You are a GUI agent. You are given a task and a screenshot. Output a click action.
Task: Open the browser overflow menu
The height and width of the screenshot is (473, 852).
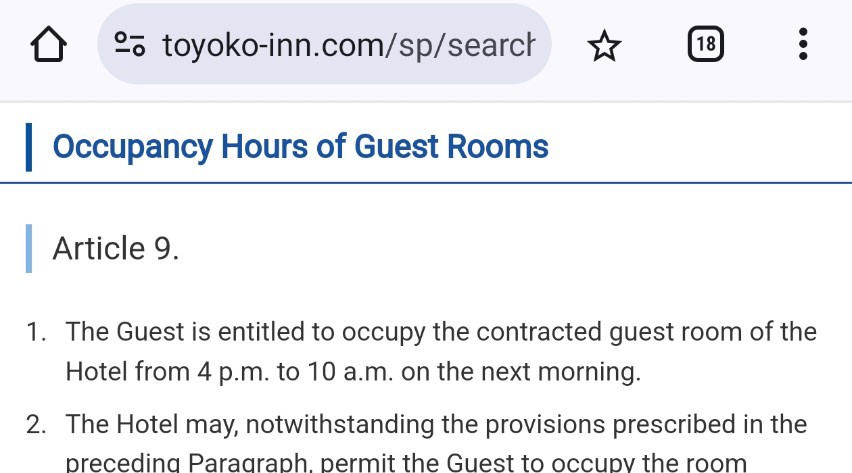[802, 44]
